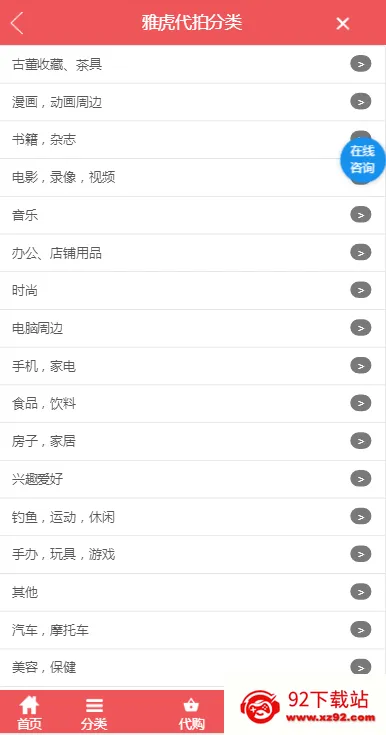Select the 音乐 category
386x735 pixels.
(x=193, y=216)
